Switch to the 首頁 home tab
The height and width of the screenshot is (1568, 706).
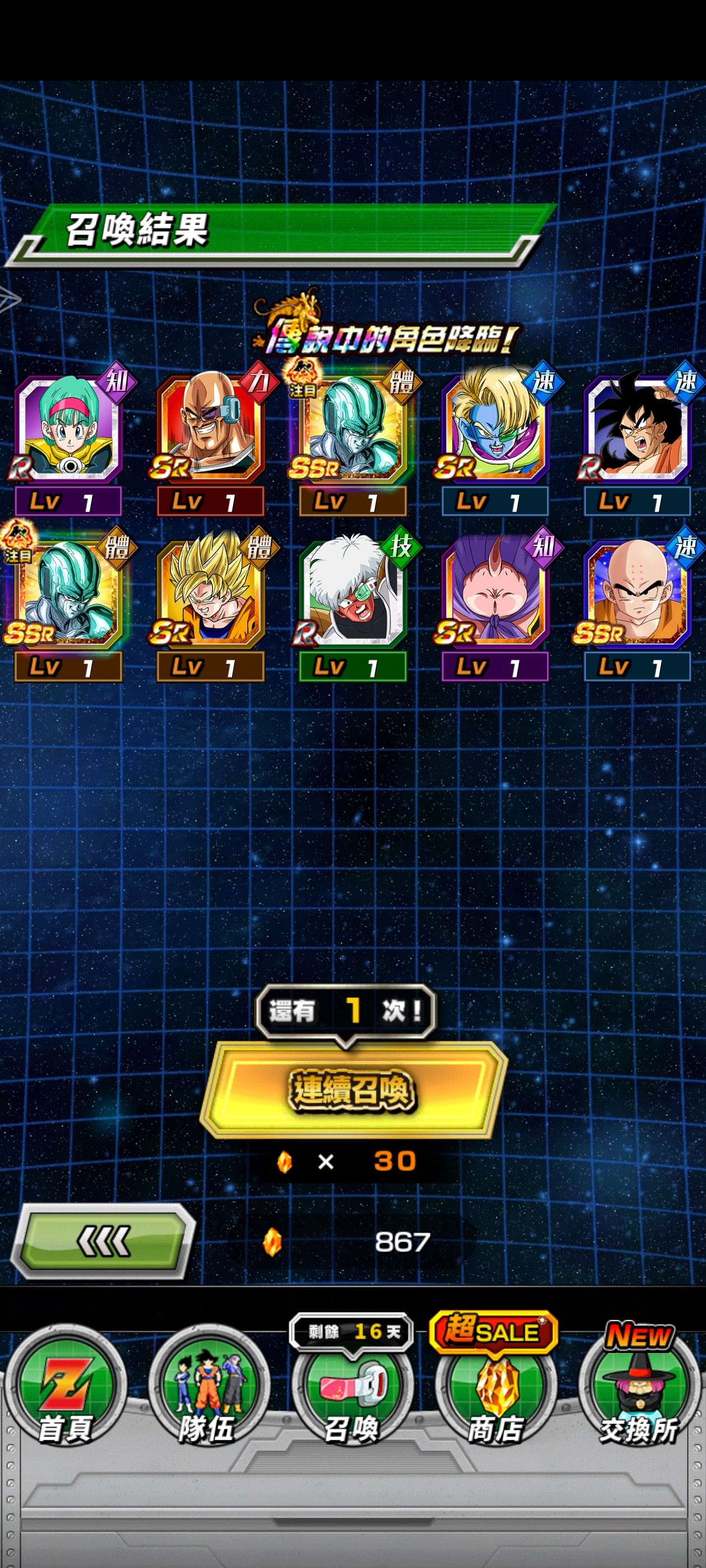pyautogui.click(x=66, y=1394)
